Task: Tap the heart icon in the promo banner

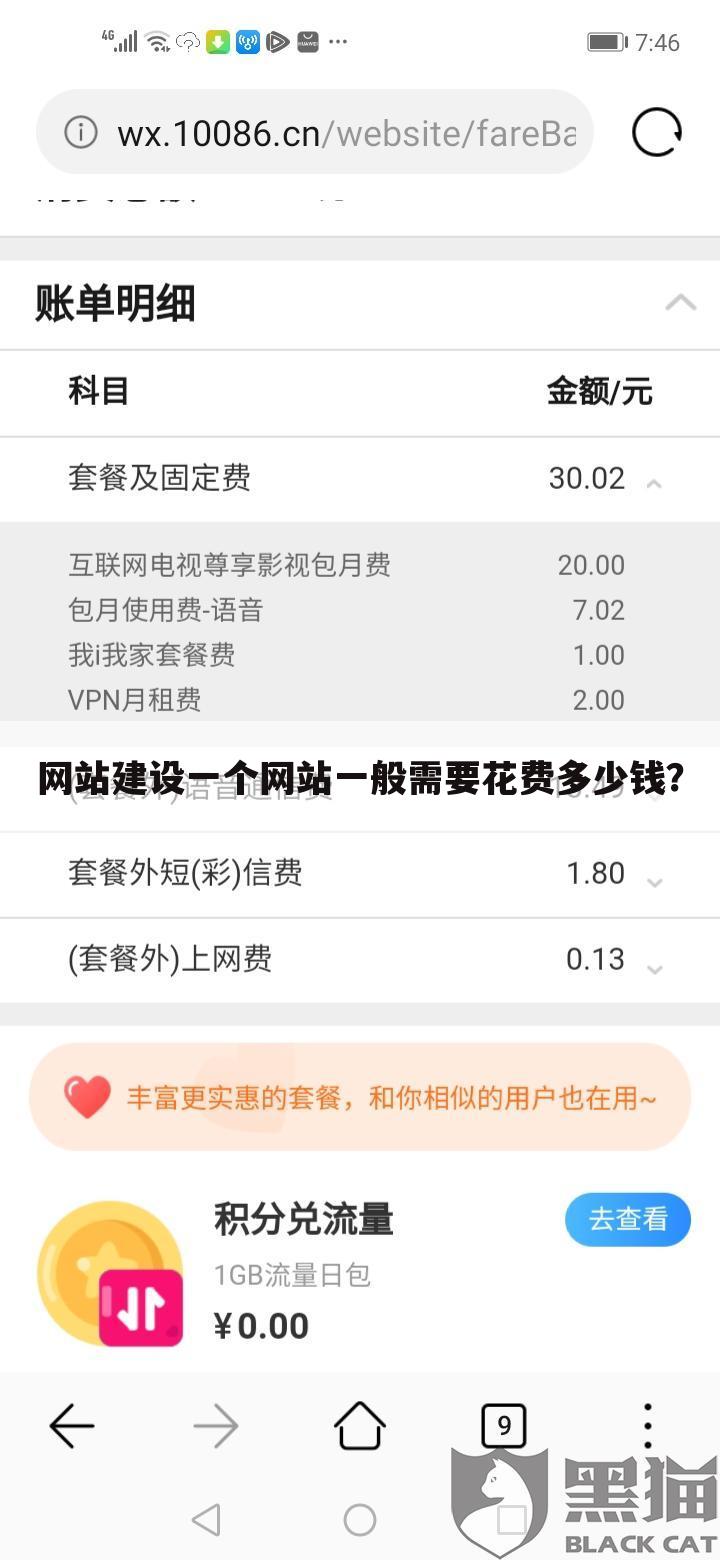Action: coord(88,1096)
